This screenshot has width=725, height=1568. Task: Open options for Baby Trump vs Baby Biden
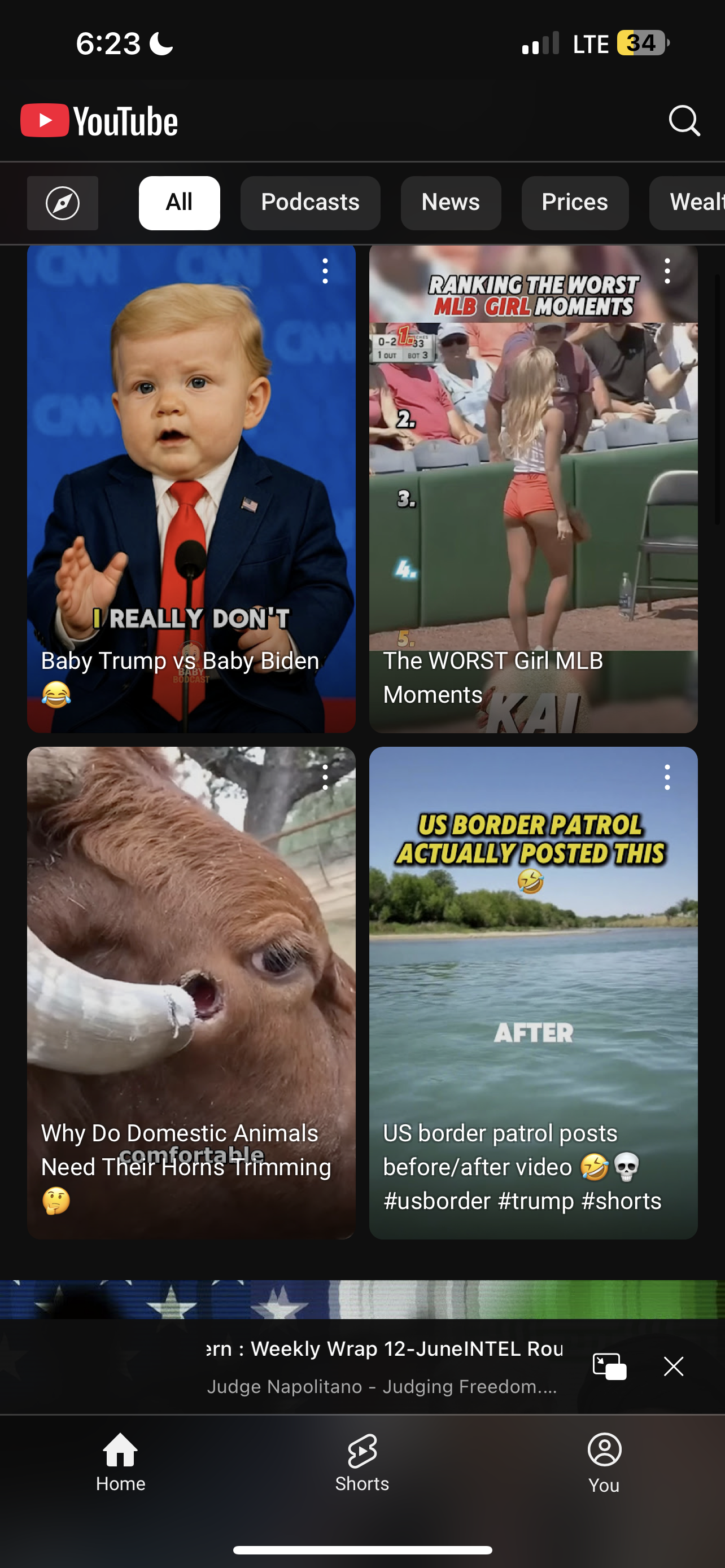325,271
